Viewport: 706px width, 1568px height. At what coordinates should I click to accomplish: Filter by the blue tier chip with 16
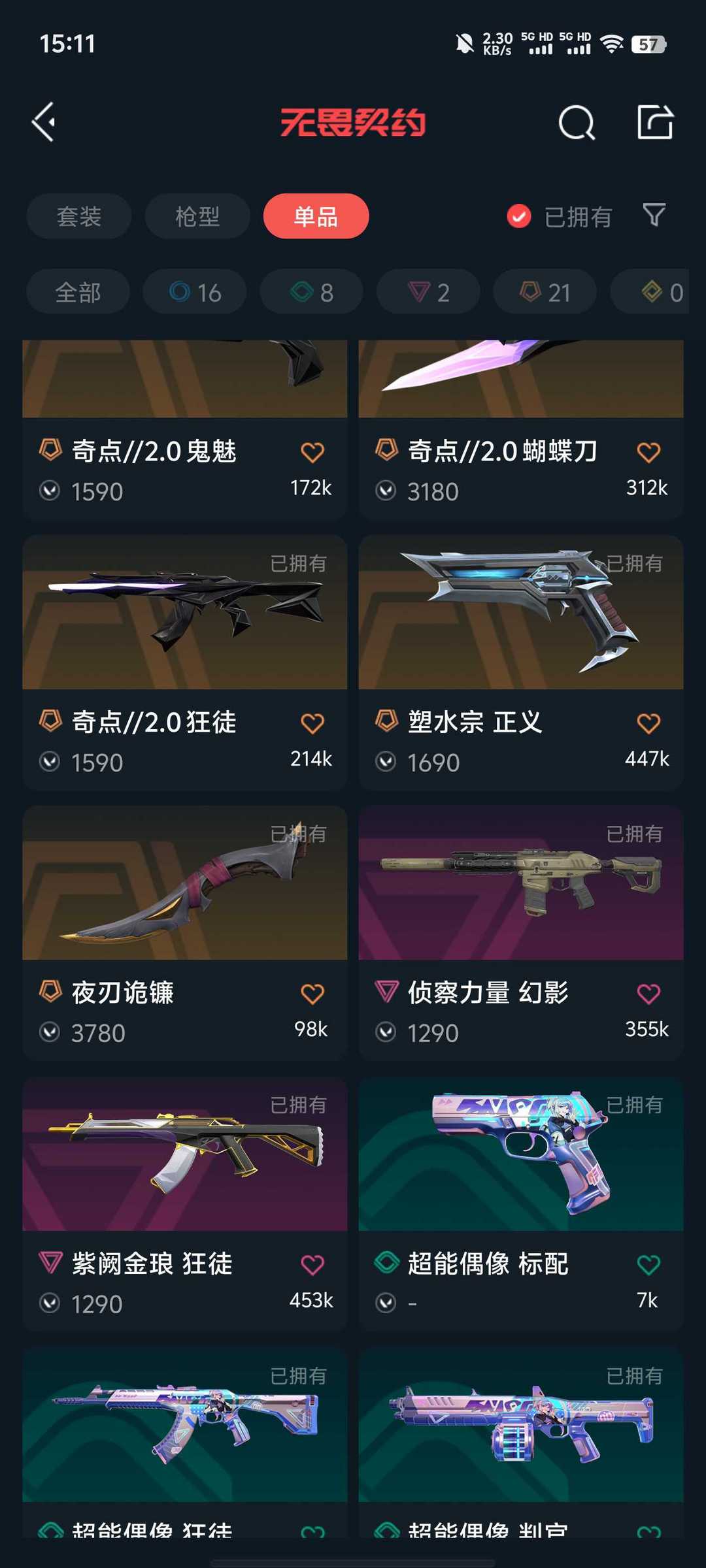(195, 292)
